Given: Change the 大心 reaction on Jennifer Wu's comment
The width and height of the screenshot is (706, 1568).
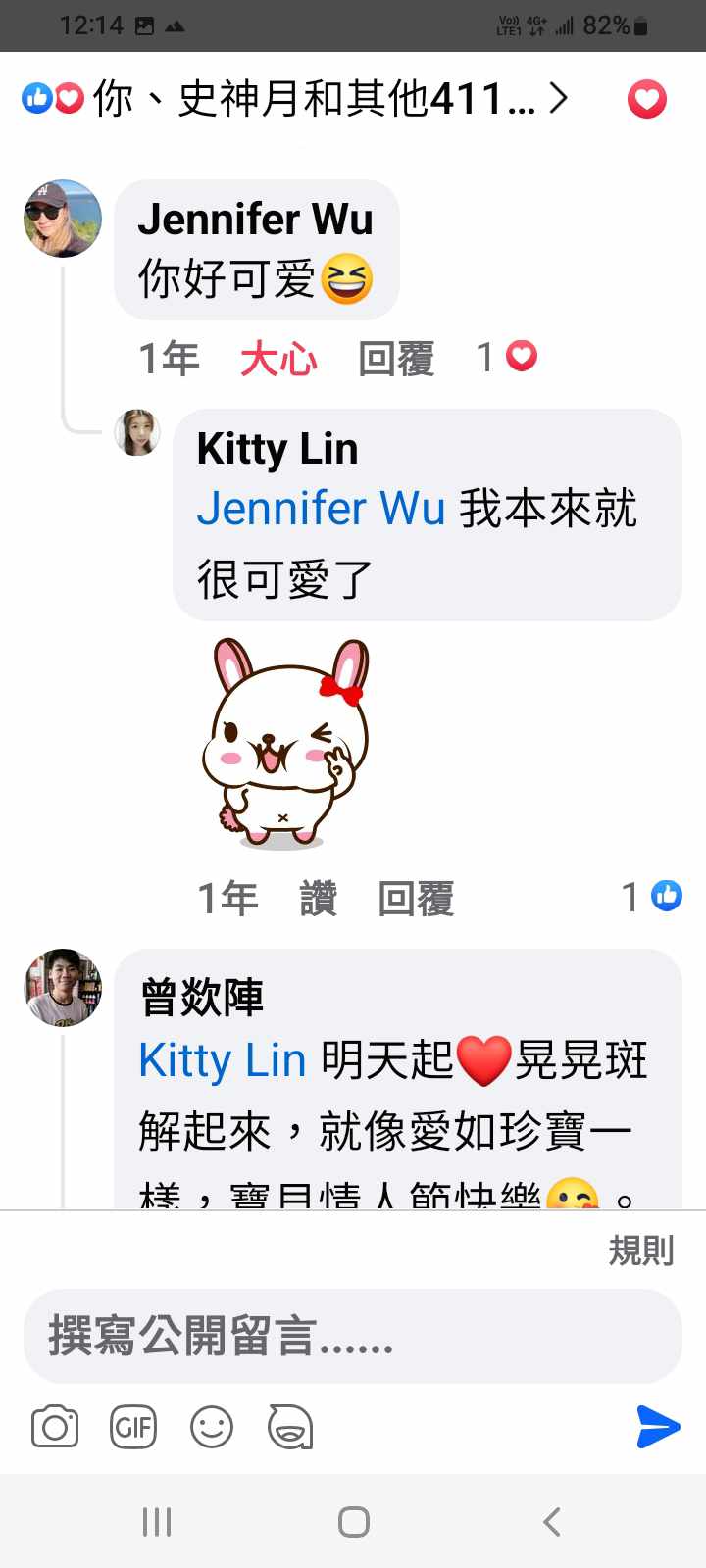Looking at the screenshot, I should pyautogui.click(x=278, y=359).
